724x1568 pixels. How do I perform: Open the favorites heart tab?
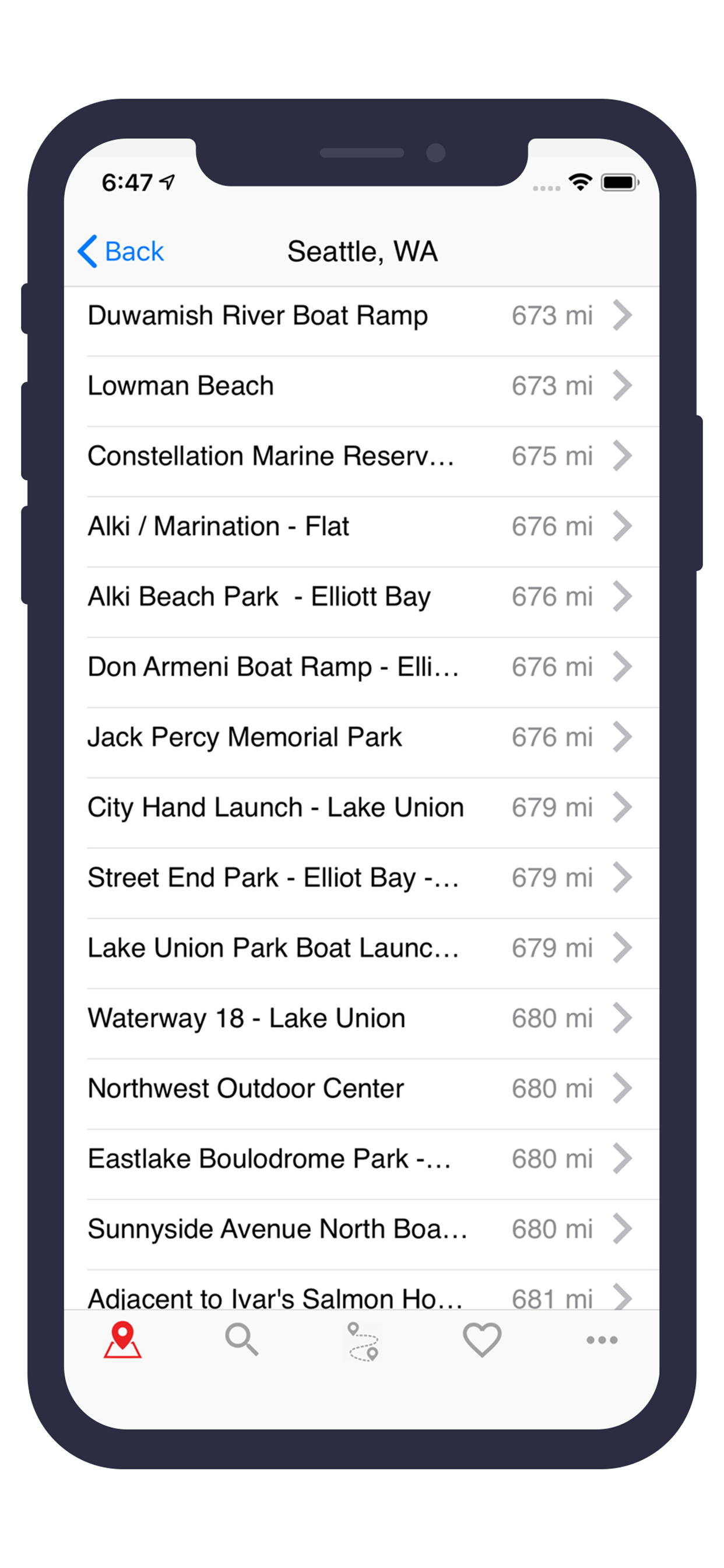pos(482,1340)
